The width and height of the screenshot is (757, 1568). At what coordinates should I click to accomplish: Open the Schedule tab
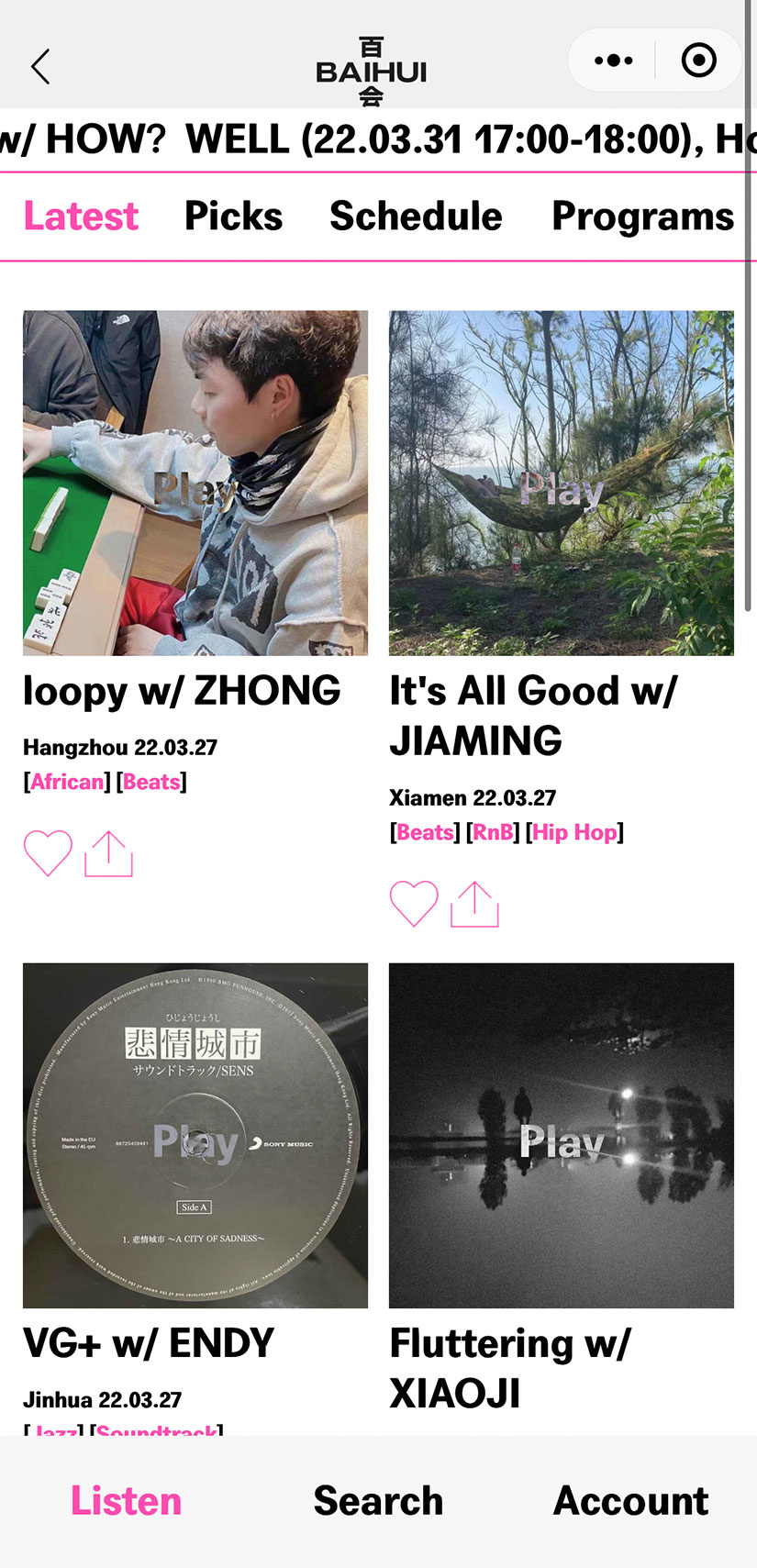coord(416,217)
